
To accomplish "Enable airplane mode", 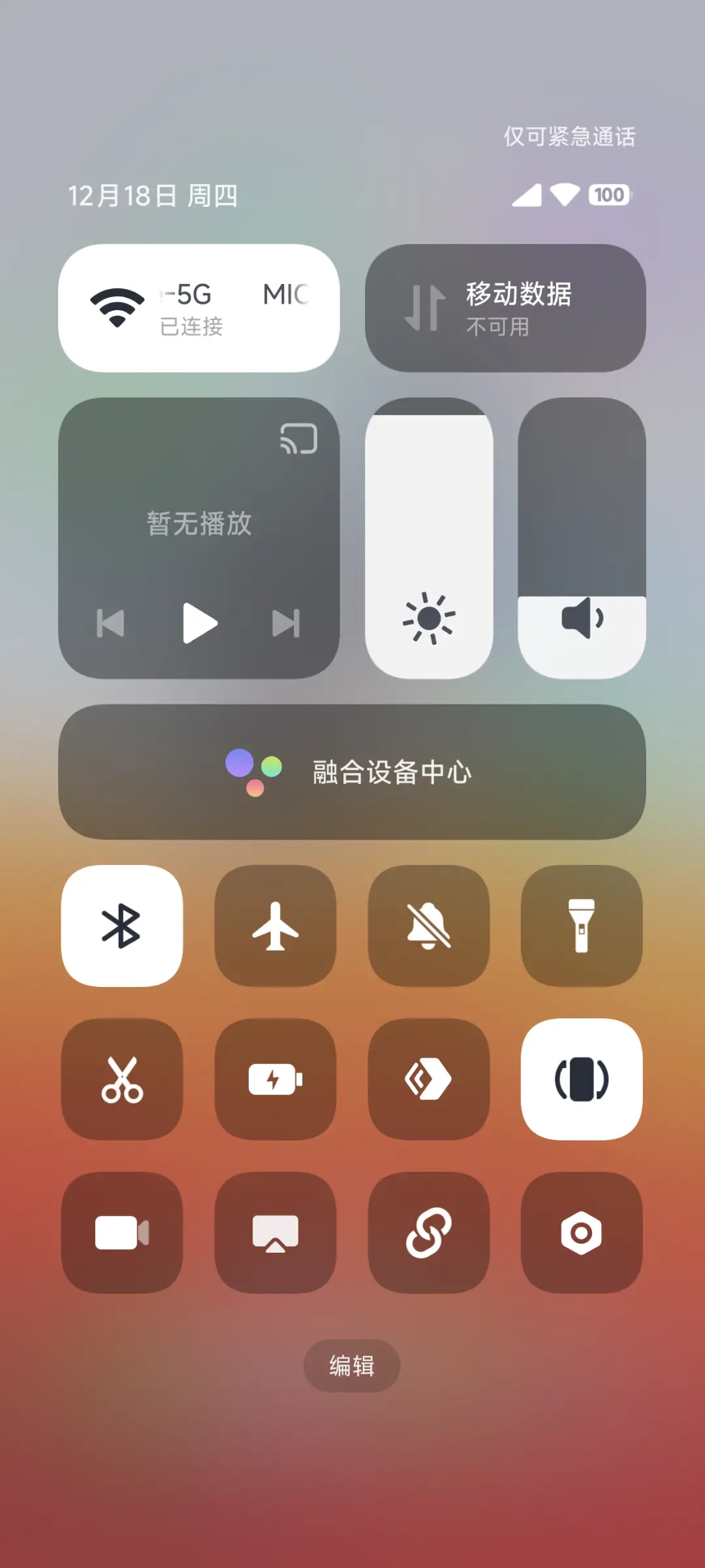I will pos(275,927).
